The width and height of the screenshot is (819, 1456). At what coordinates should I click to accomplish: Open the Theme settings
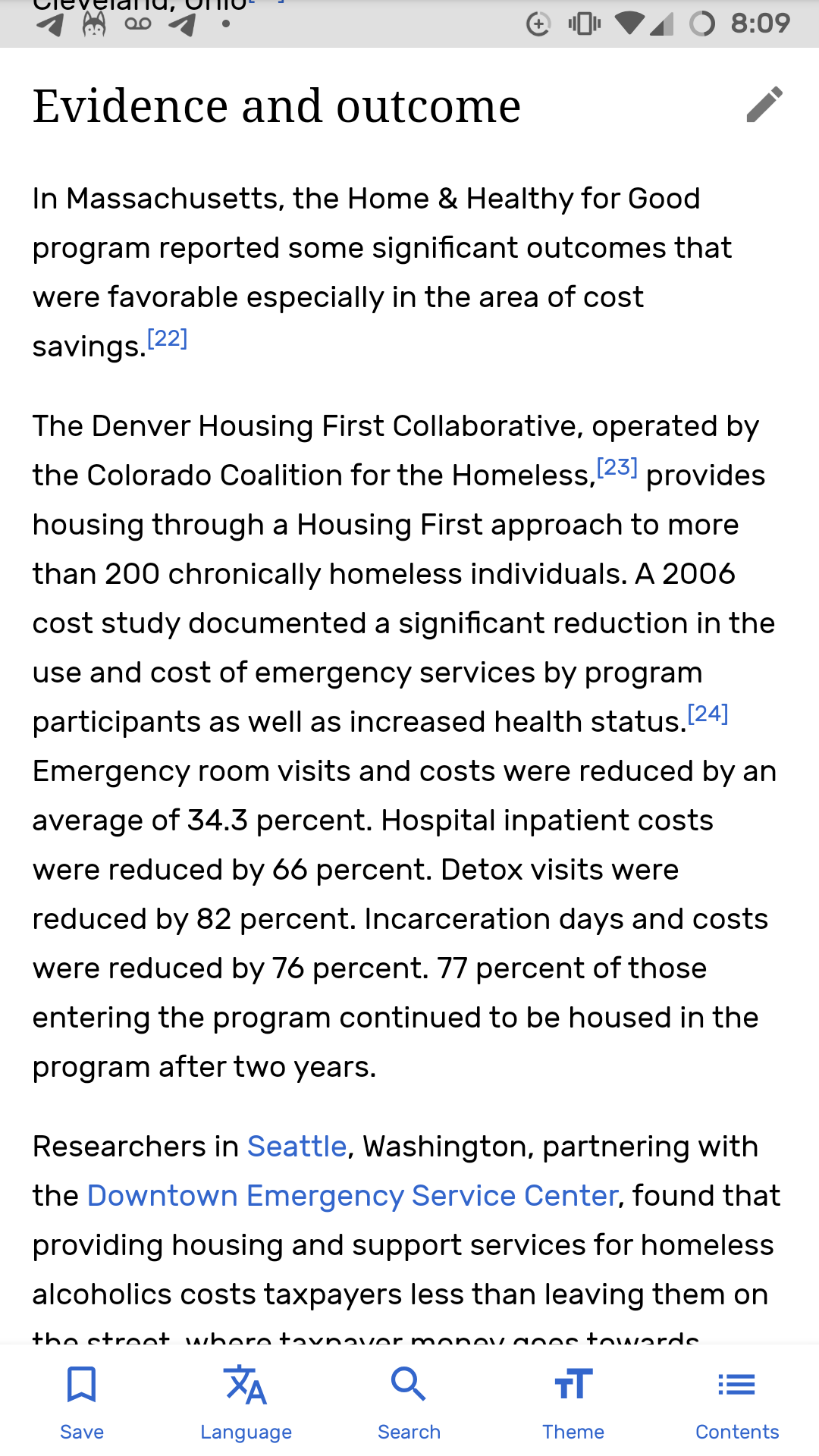coord(573,1401)
